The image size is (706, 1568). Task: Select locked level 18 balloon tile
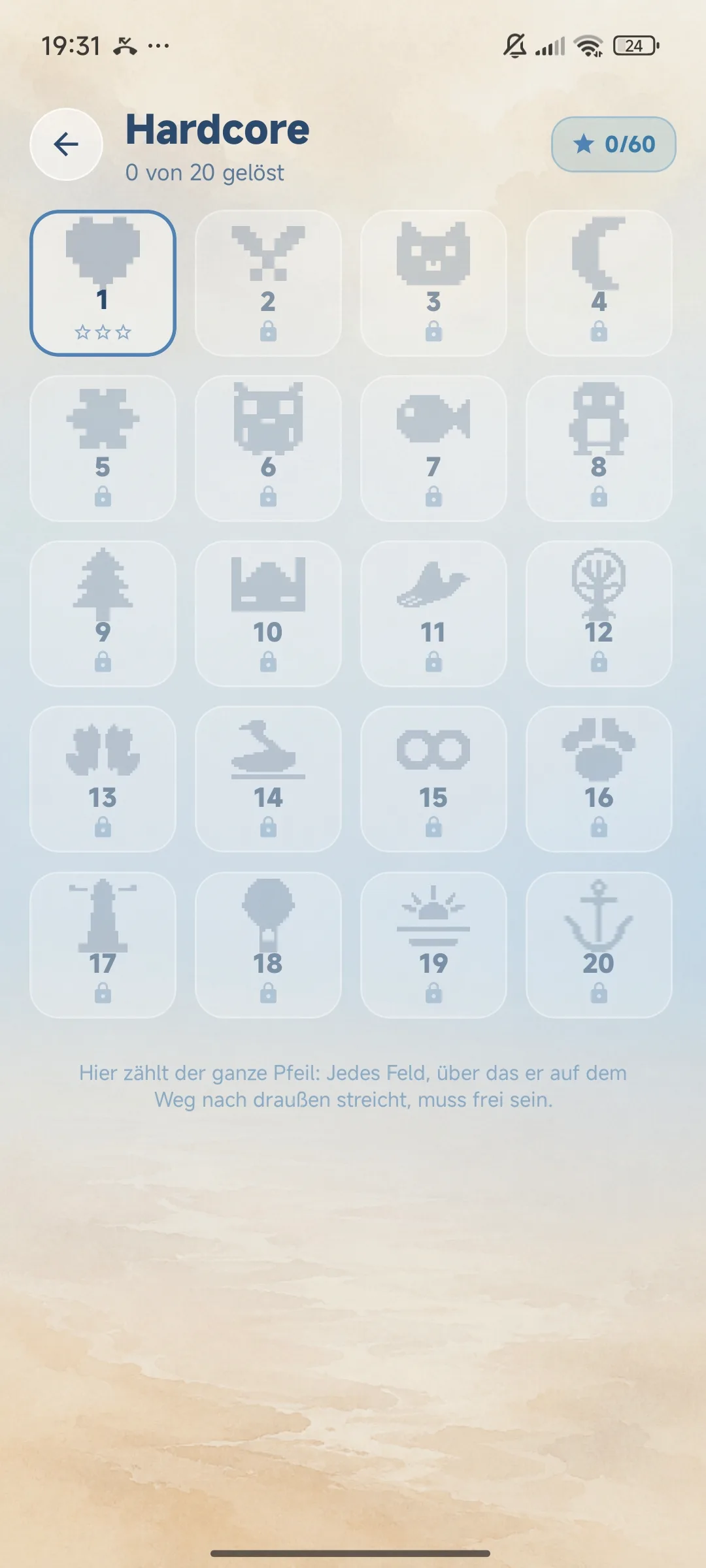pyautogui.click(x=268, y=945)
